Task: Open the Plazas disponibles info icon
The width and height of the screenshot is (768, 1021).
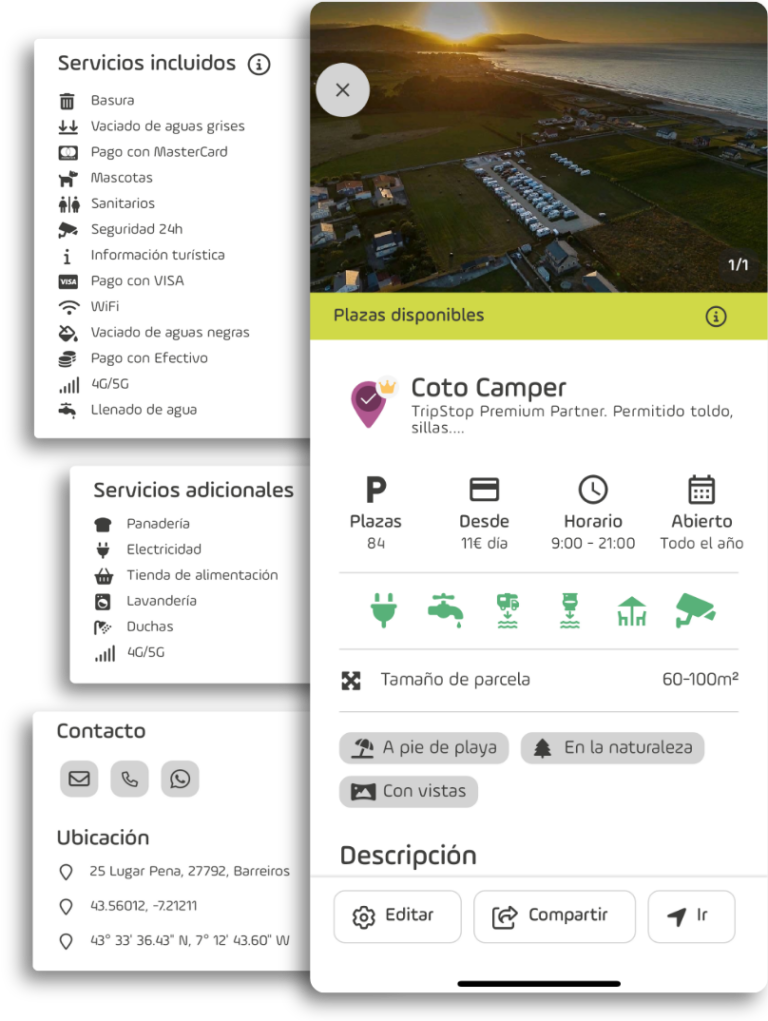Action: click(x=715, y=315)
